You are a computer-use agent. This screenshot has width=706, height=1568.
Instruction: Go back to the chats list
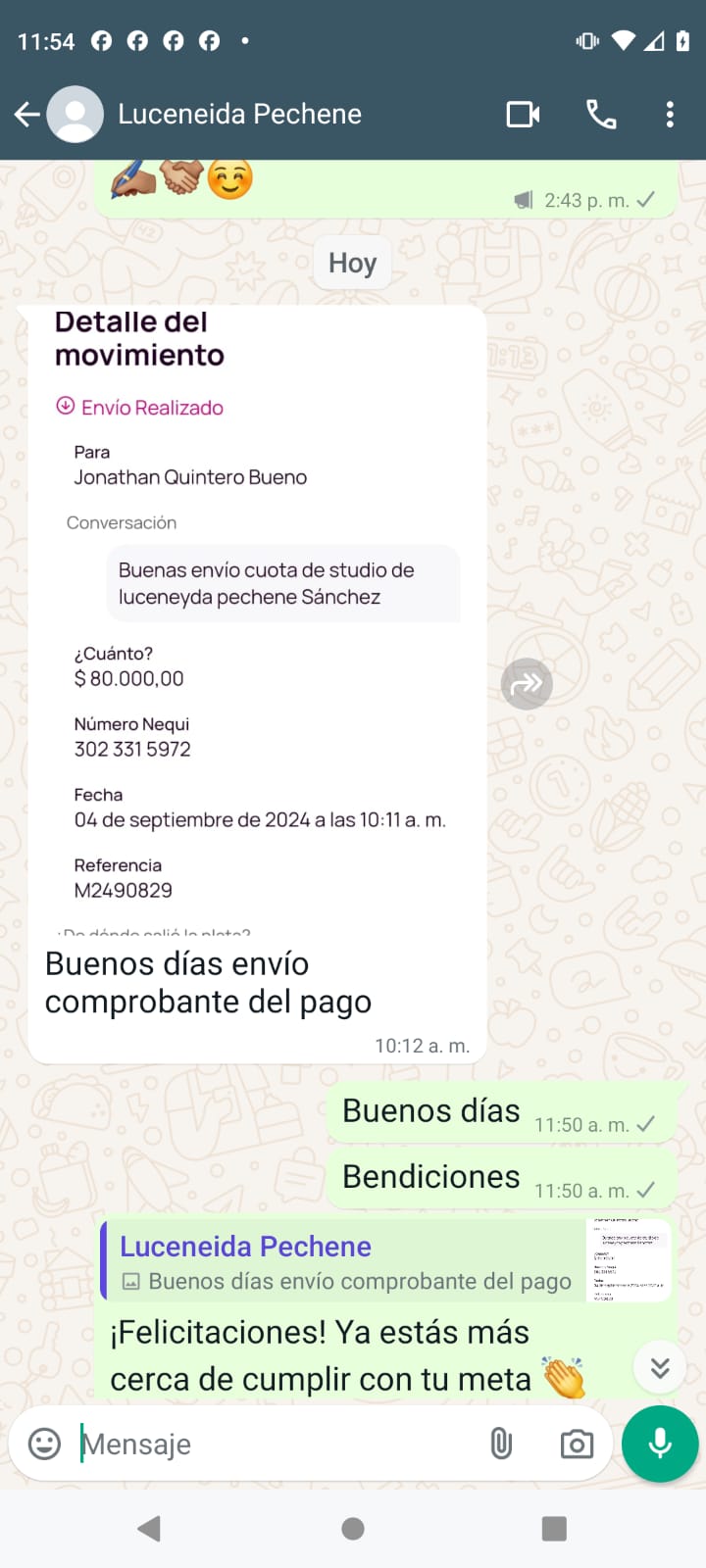pos(27,115)
